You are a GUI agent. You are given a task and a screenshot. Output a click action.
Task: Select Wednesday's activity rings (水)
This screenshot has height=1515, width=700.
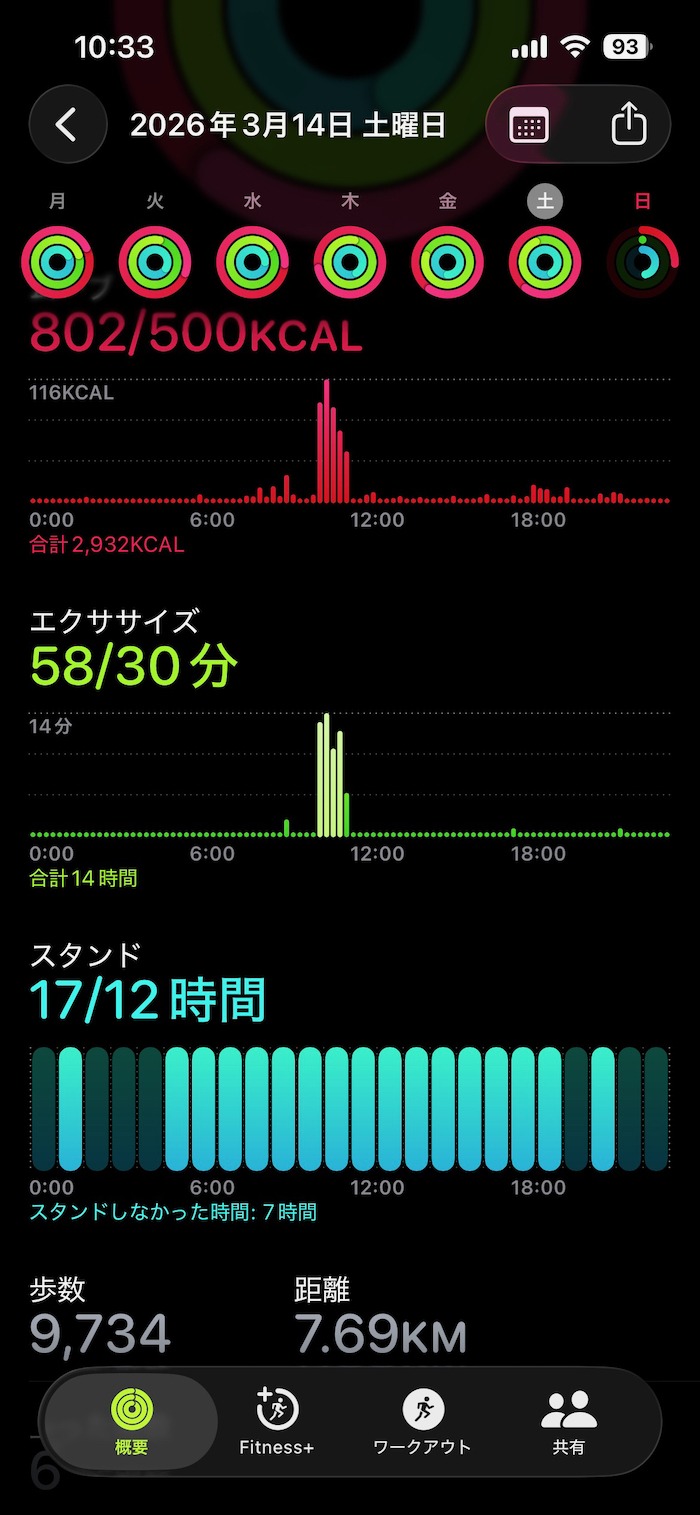click(253, 262)
